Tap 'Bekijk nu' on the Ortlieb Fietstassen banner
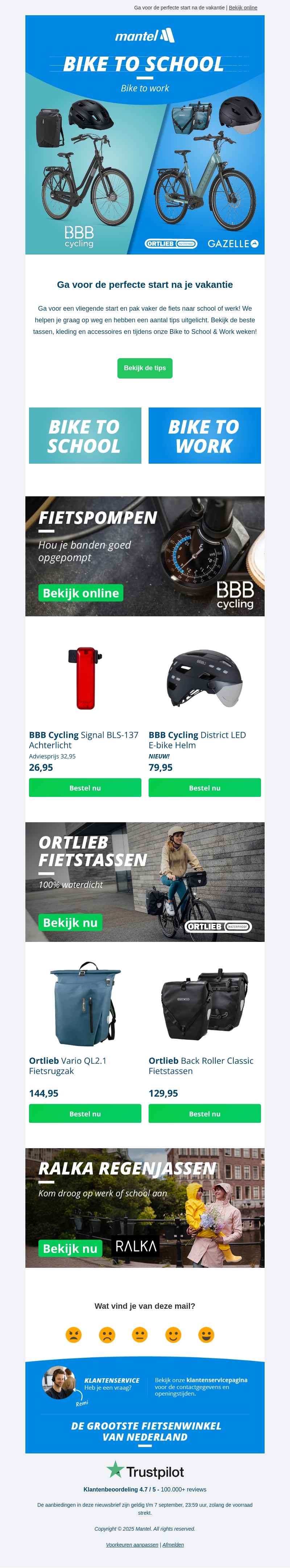The height and width of the screenshot is (1568, 290). coord(70,922)
